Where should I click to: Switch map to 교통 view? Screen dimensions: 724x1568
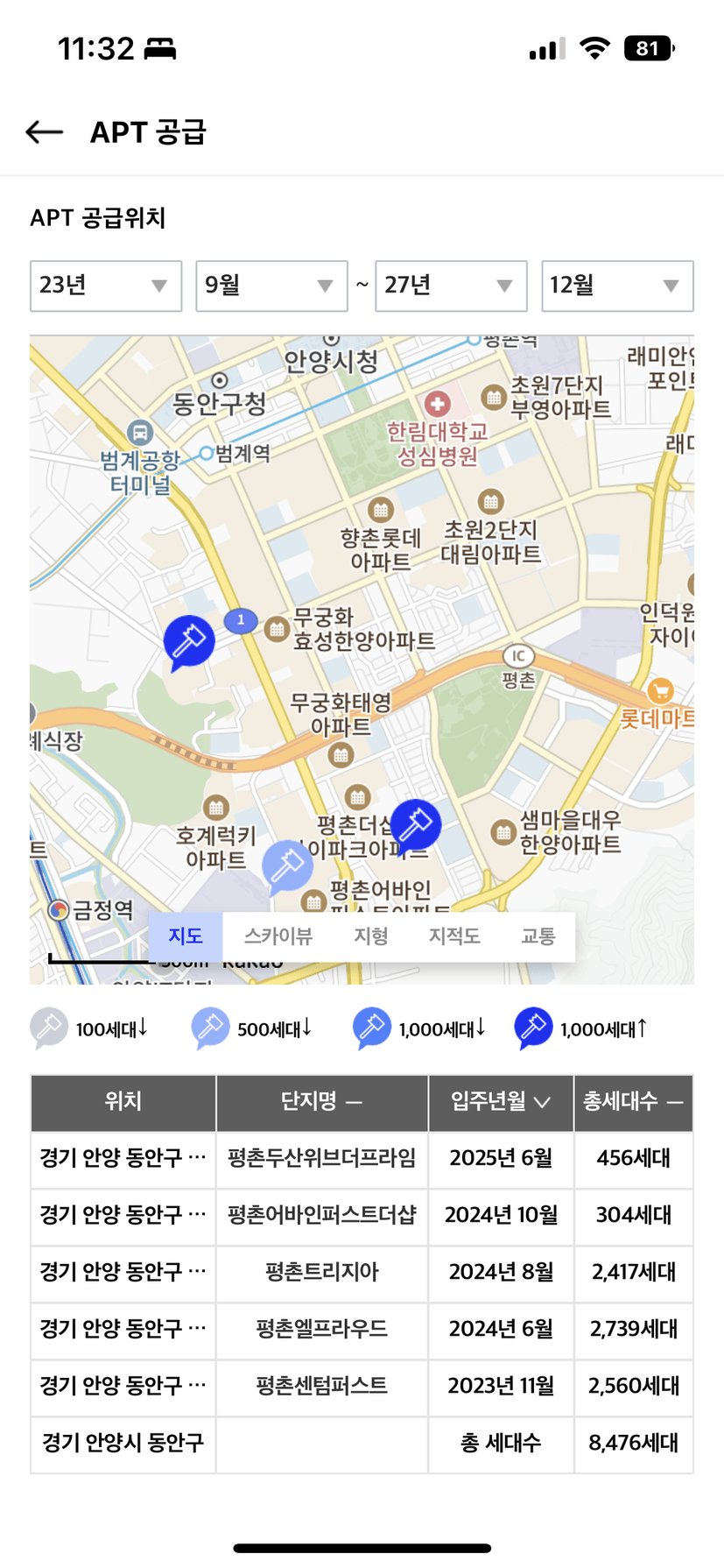(x=538, y=936)
